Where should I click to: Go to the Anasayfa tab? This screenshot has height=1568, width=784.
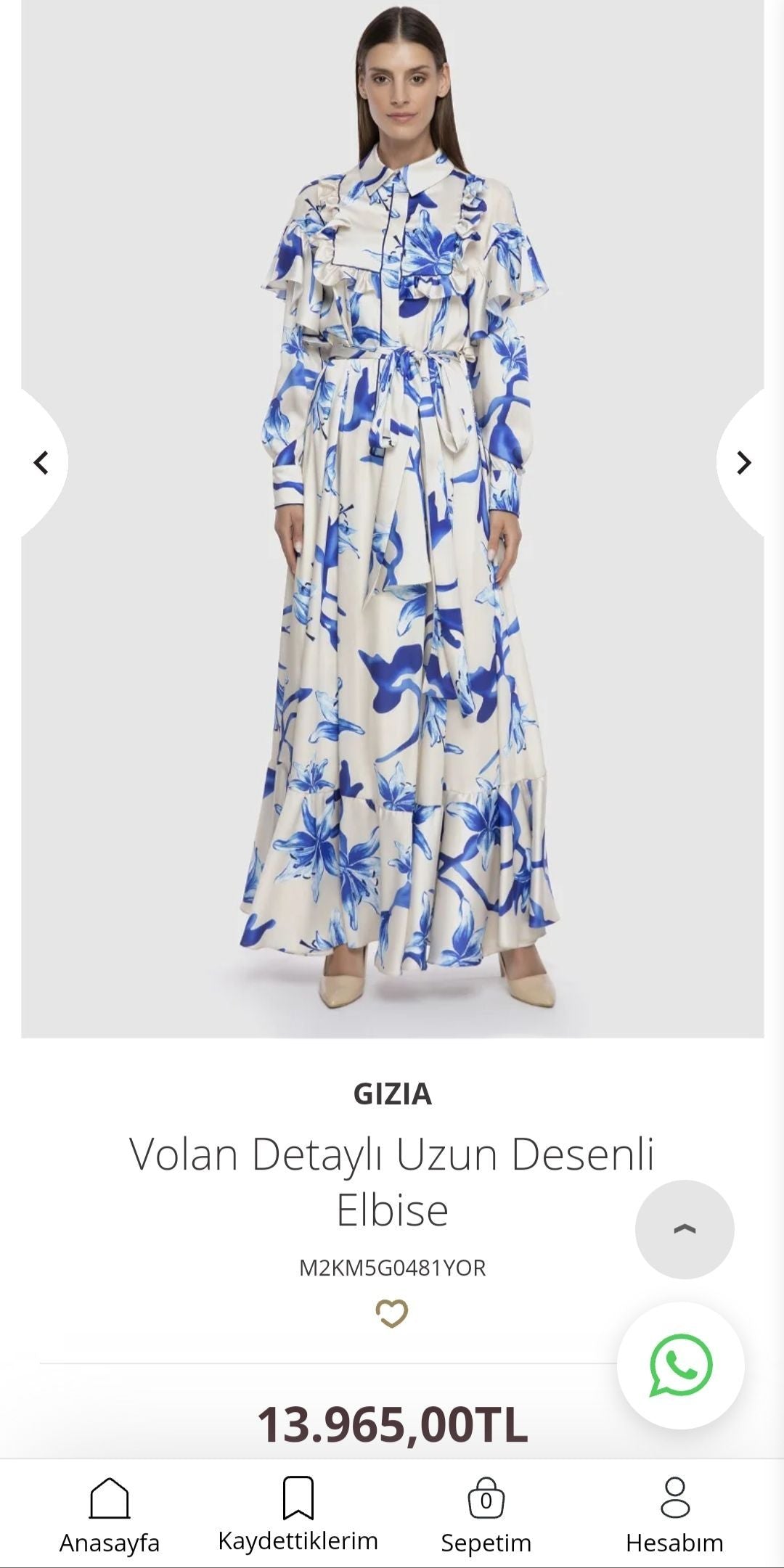110,1512
